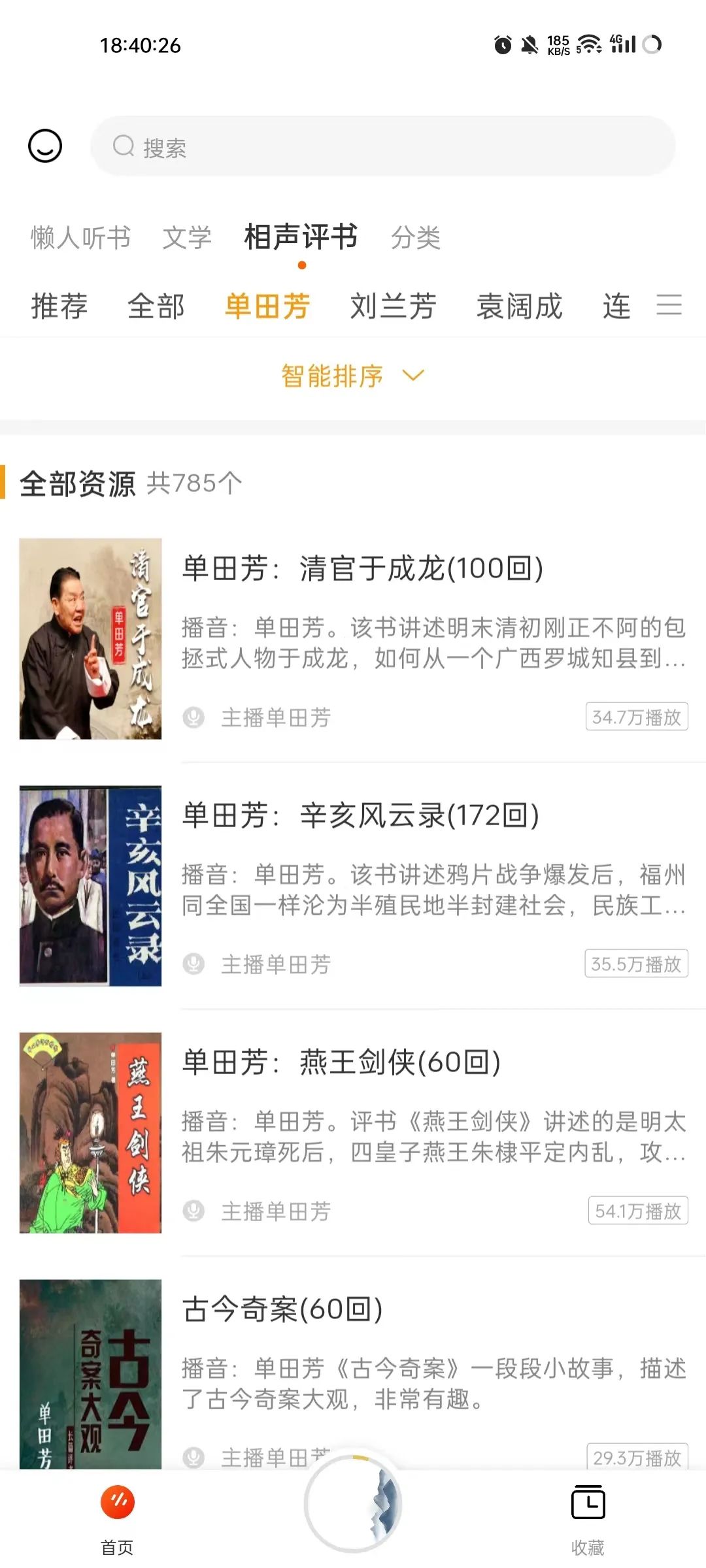Open 单田芳：燕王剑侠(60回)
The height and width of the screenshot is (1568, 706).
tap(353, 1133)
